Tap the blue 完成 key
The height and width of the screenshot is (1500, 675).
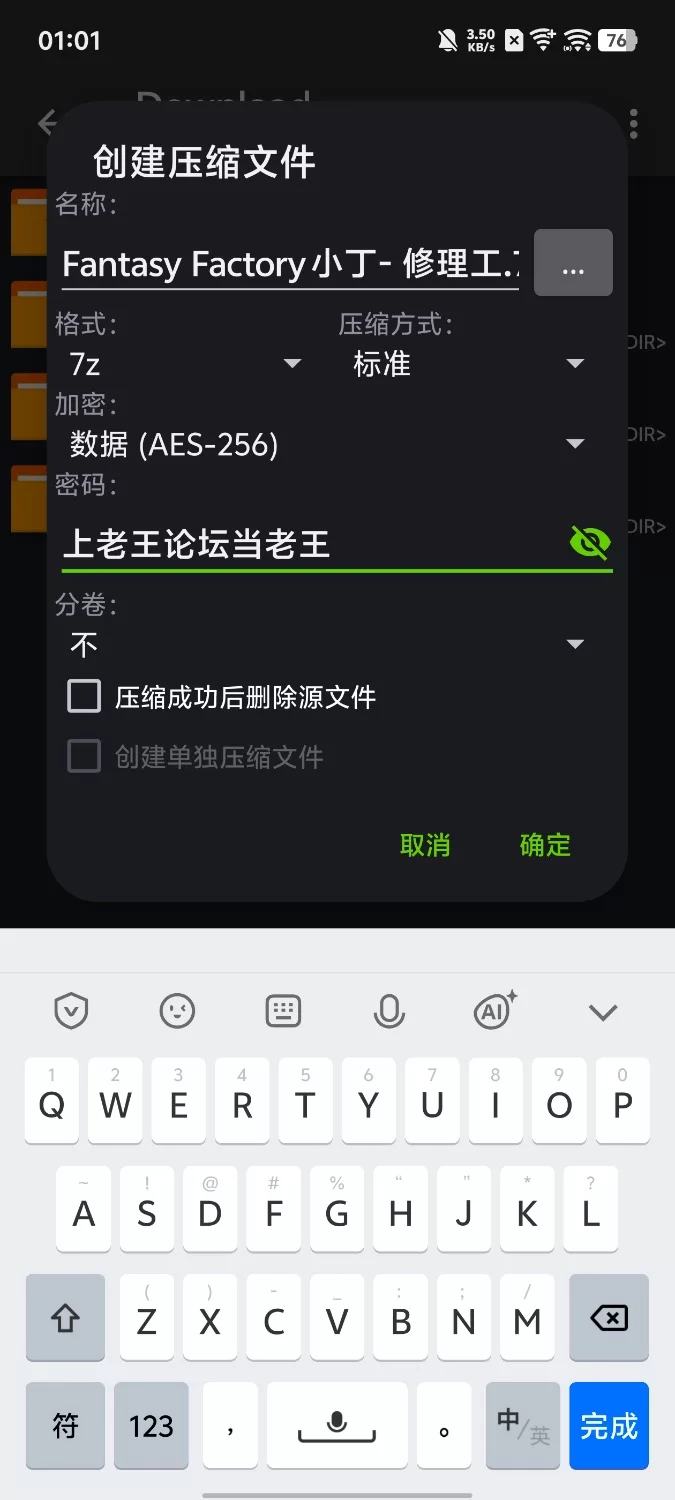[x=609, y=1426]
